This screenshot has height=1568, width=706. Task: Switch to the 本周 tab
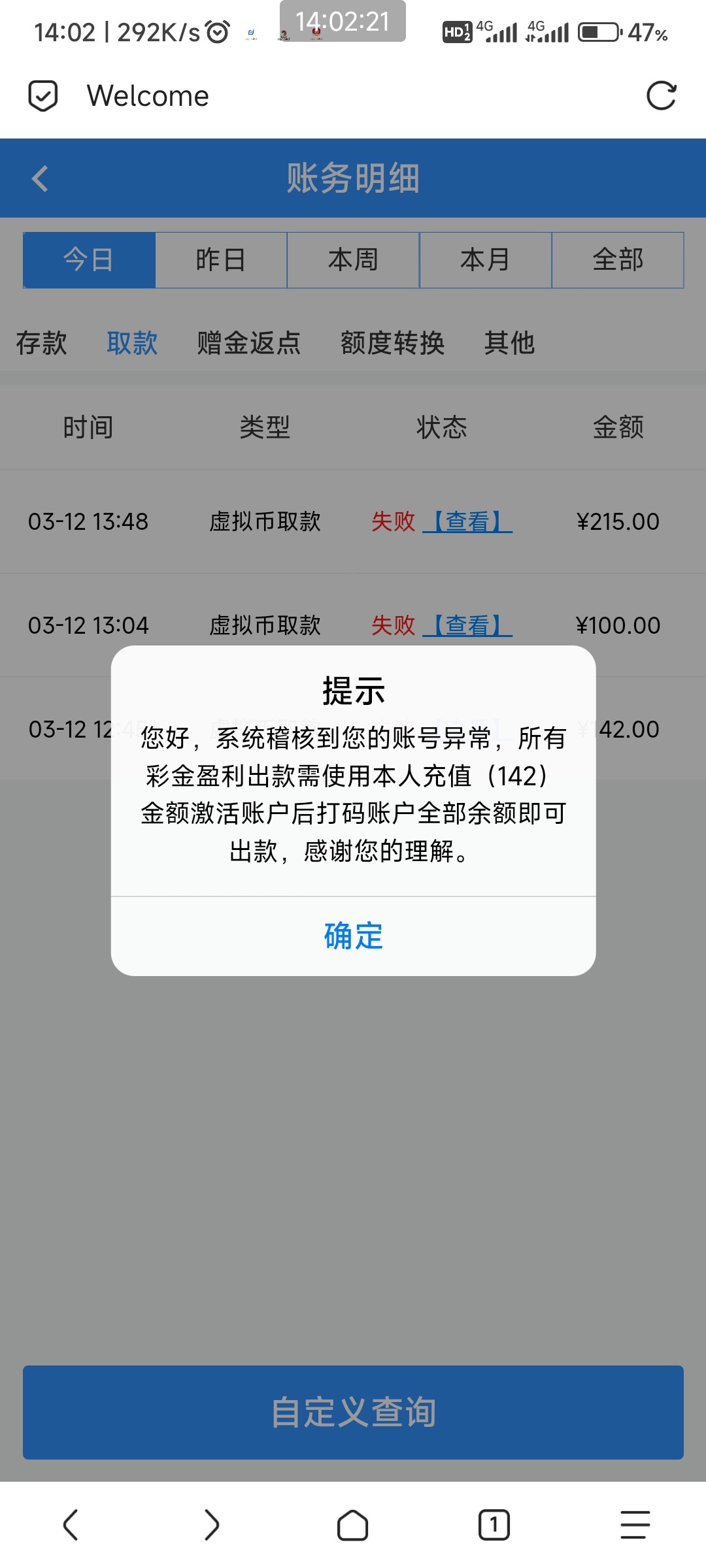pyautogui.click(x=353, y=260)
